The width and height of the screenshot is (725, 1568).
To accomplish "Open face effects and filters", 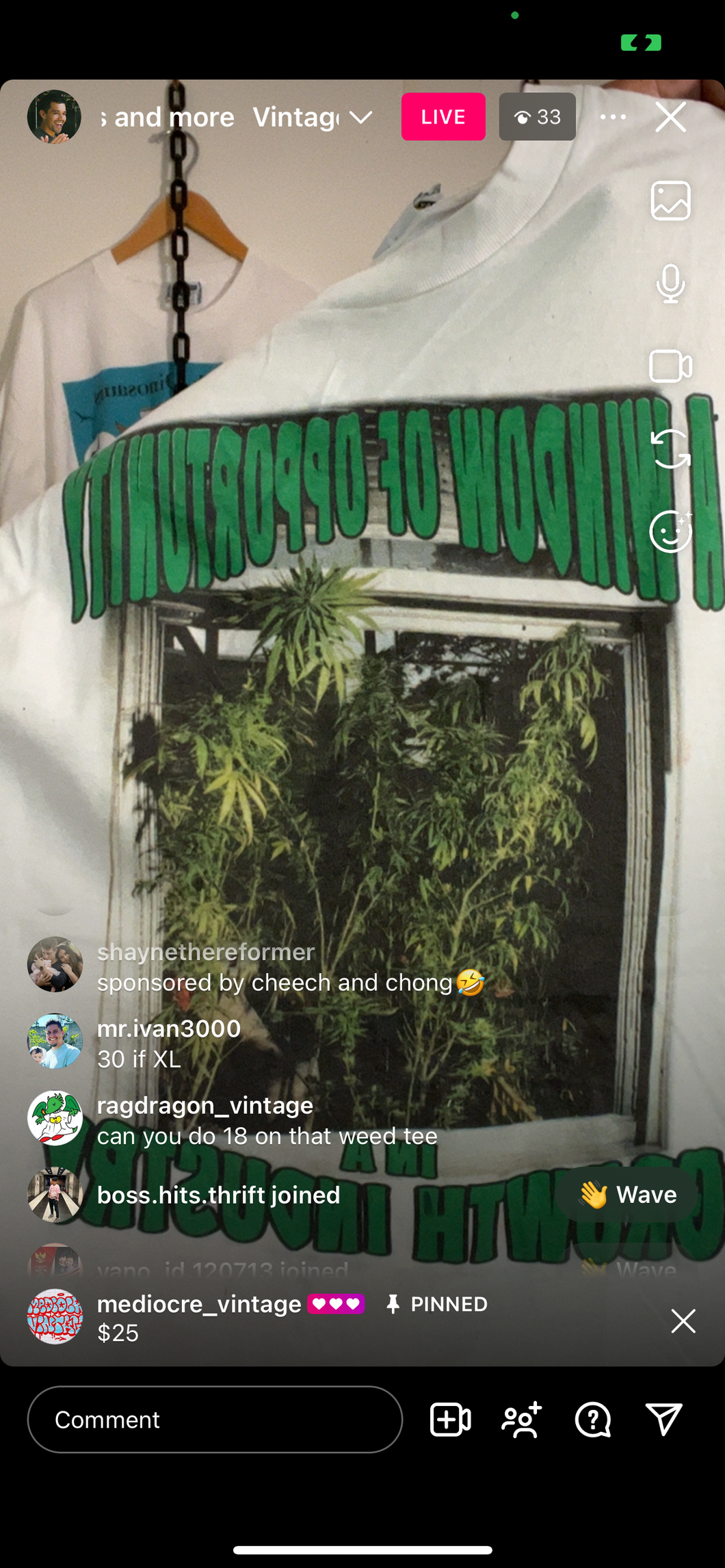I will (670, 531).
